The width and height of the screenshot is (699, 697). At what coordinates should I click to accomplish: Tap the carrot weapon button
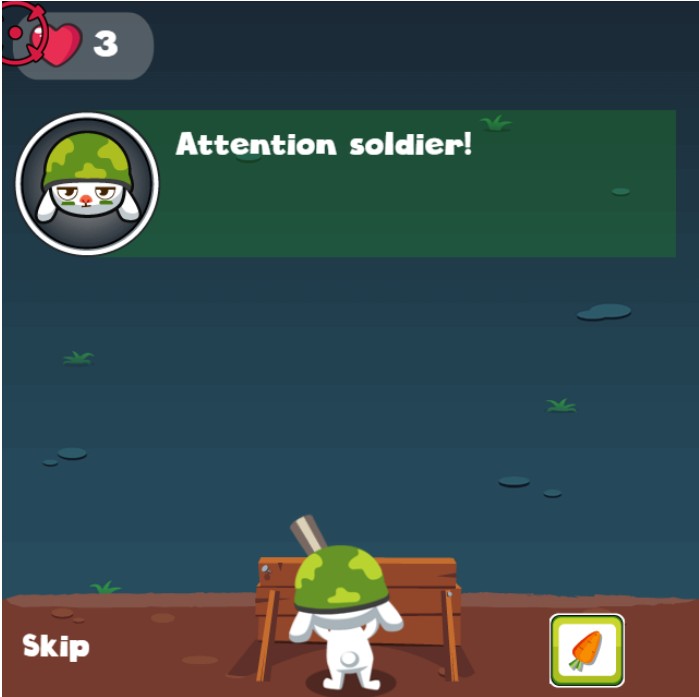587,649
